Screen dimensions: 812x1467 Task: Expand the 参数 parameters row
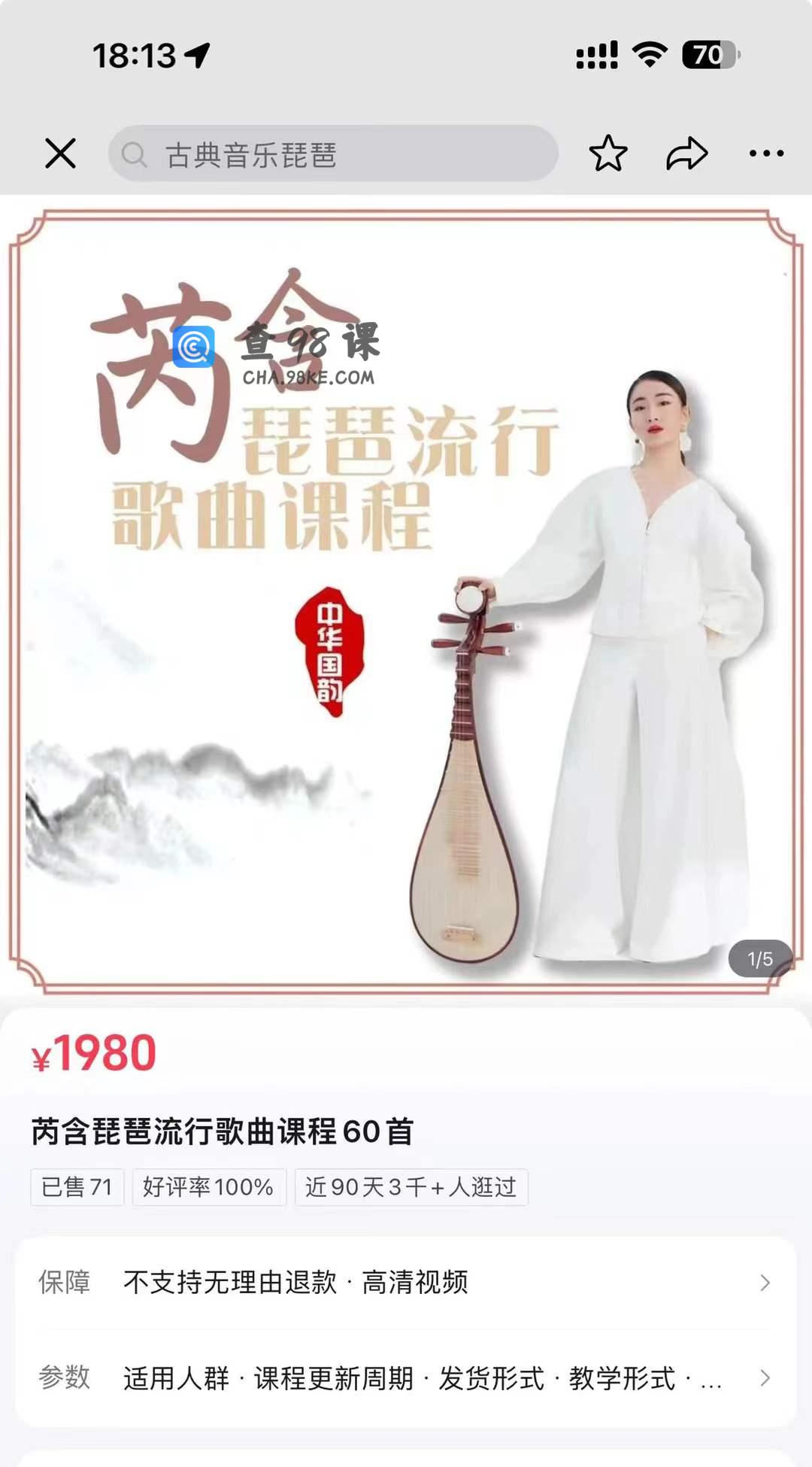point(406,1378)
